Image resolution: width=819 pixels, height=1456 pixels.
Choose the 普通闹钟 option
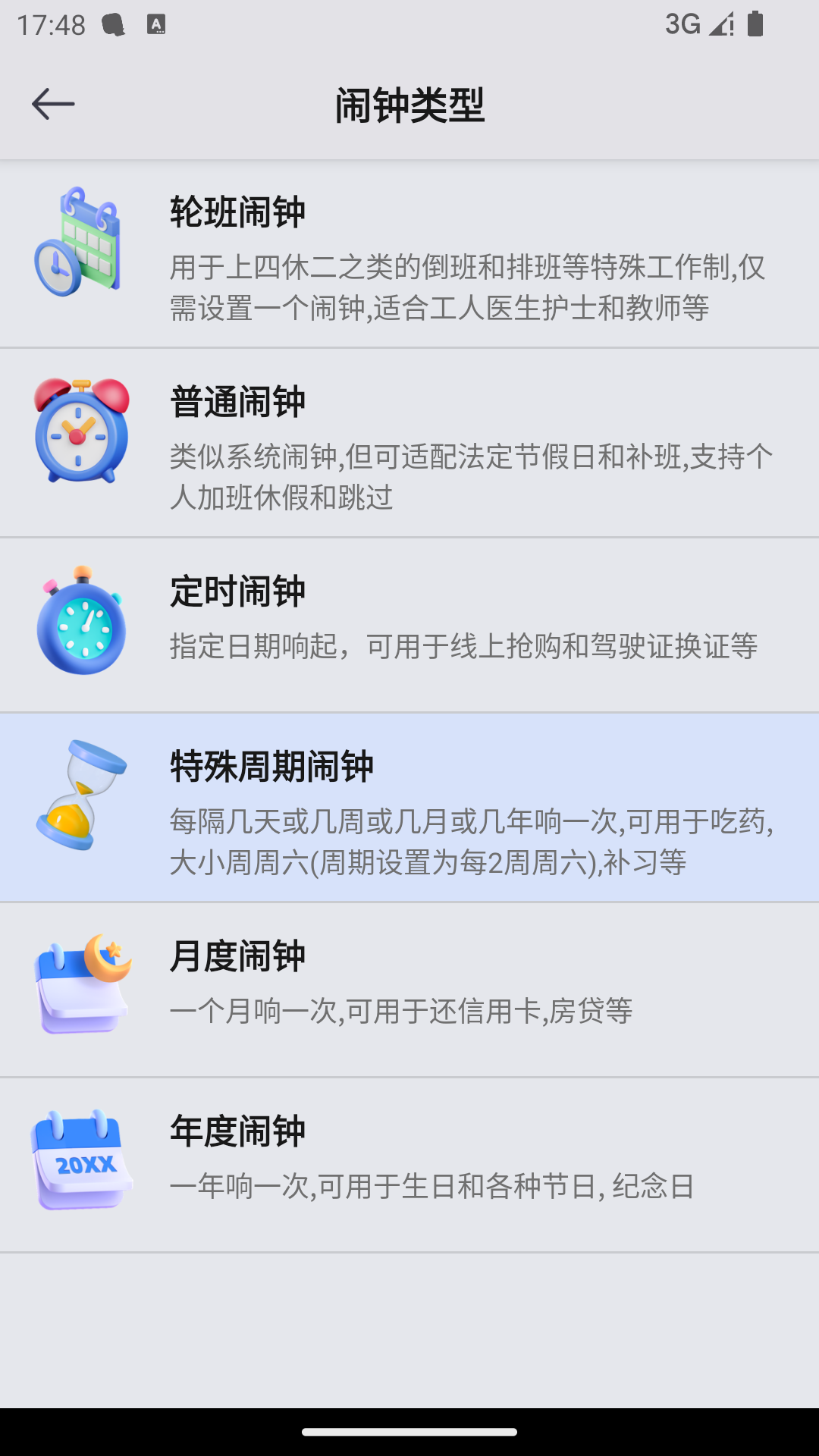[409, 444]
